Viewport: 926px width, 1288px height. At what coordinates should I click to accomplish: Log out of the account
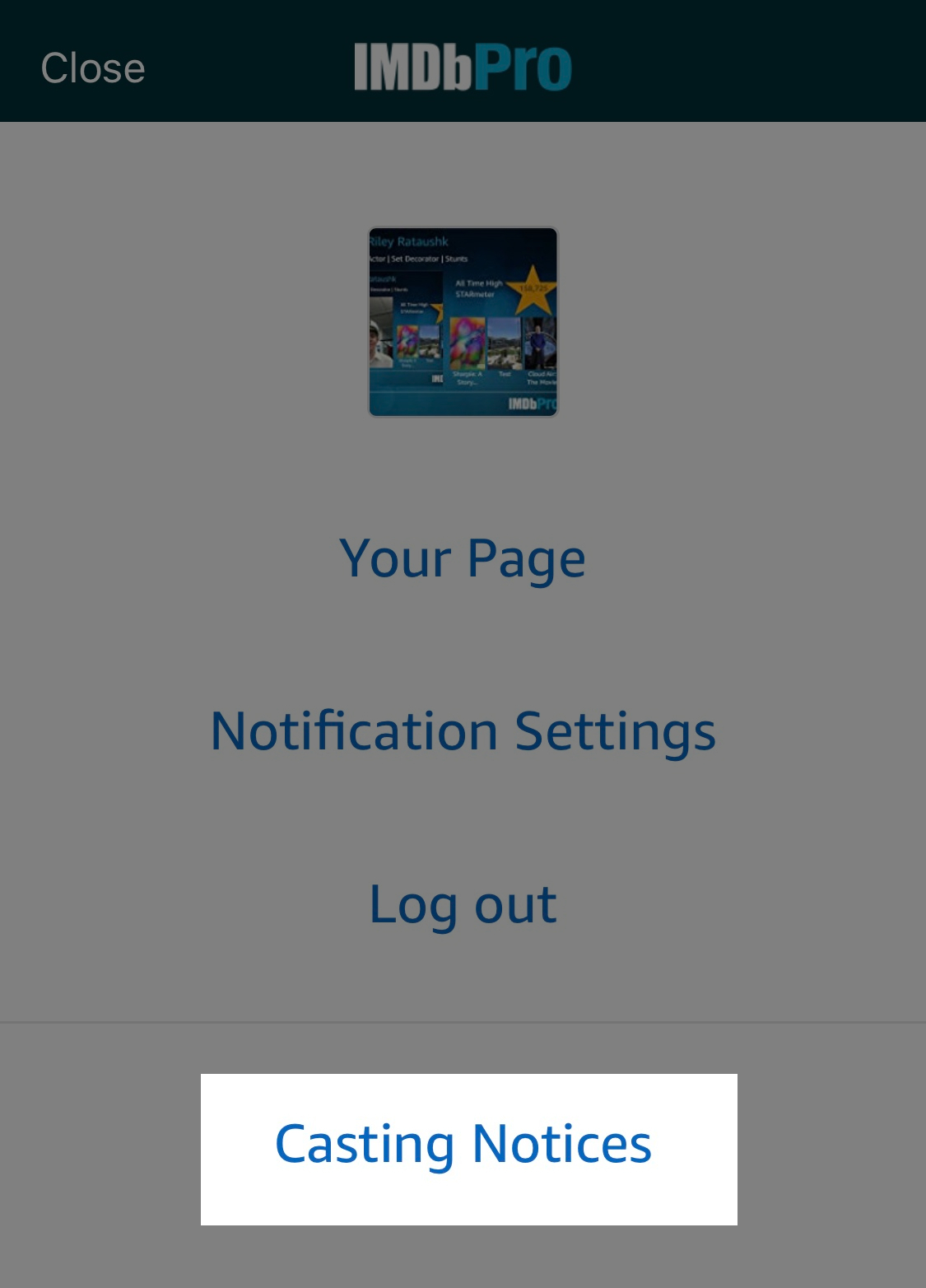pos(463,906)
